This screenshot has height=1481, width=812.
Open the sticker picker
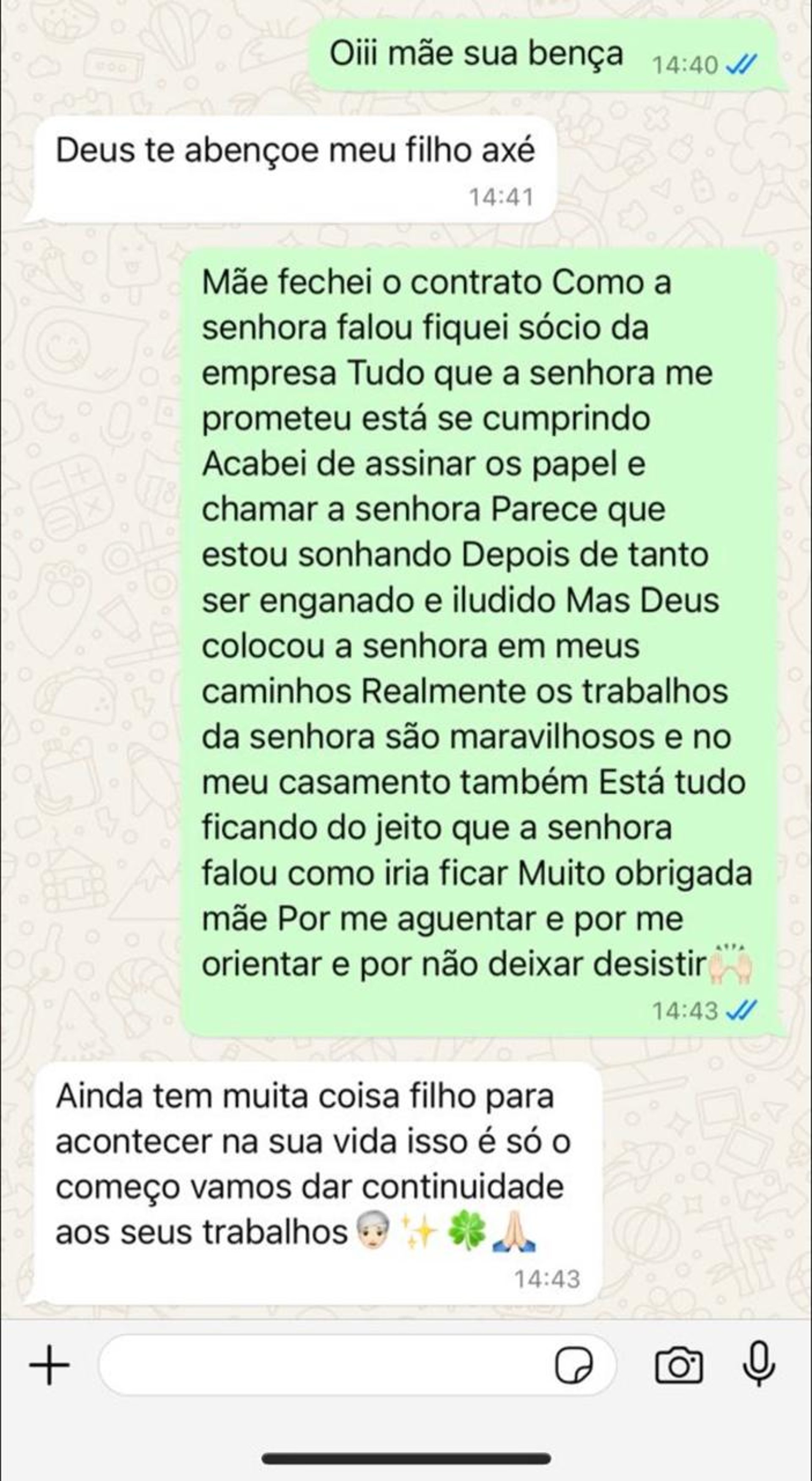[x=573, y=1365]
